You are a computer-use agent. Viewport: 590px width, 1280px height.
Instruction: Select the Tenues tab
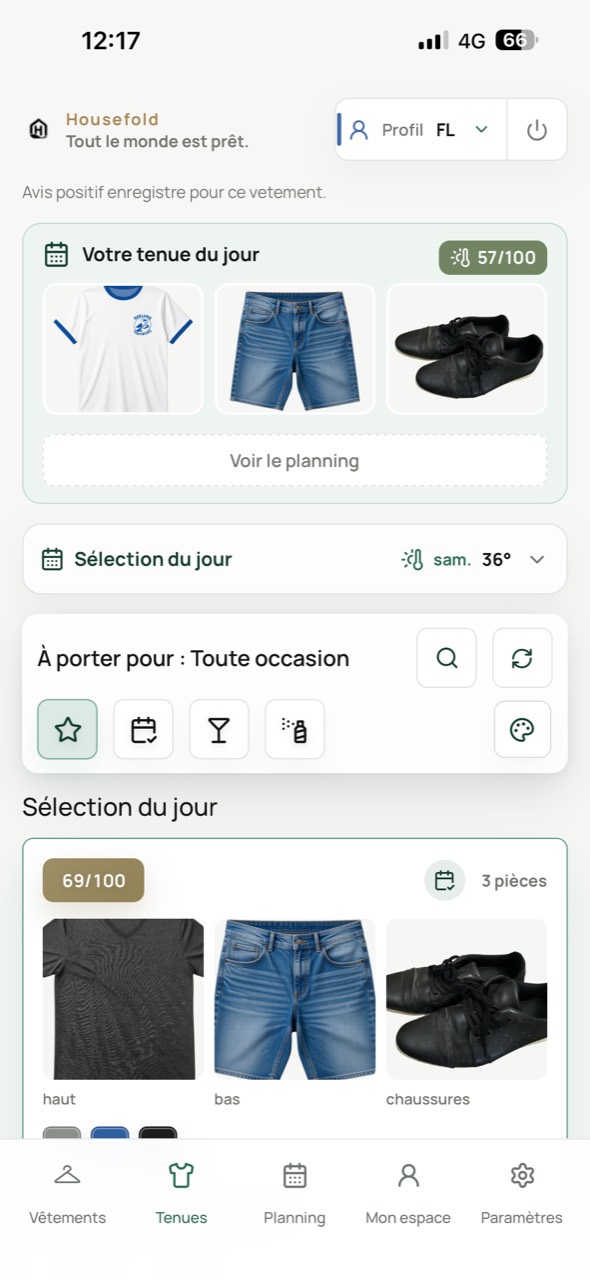(181, 1193)
